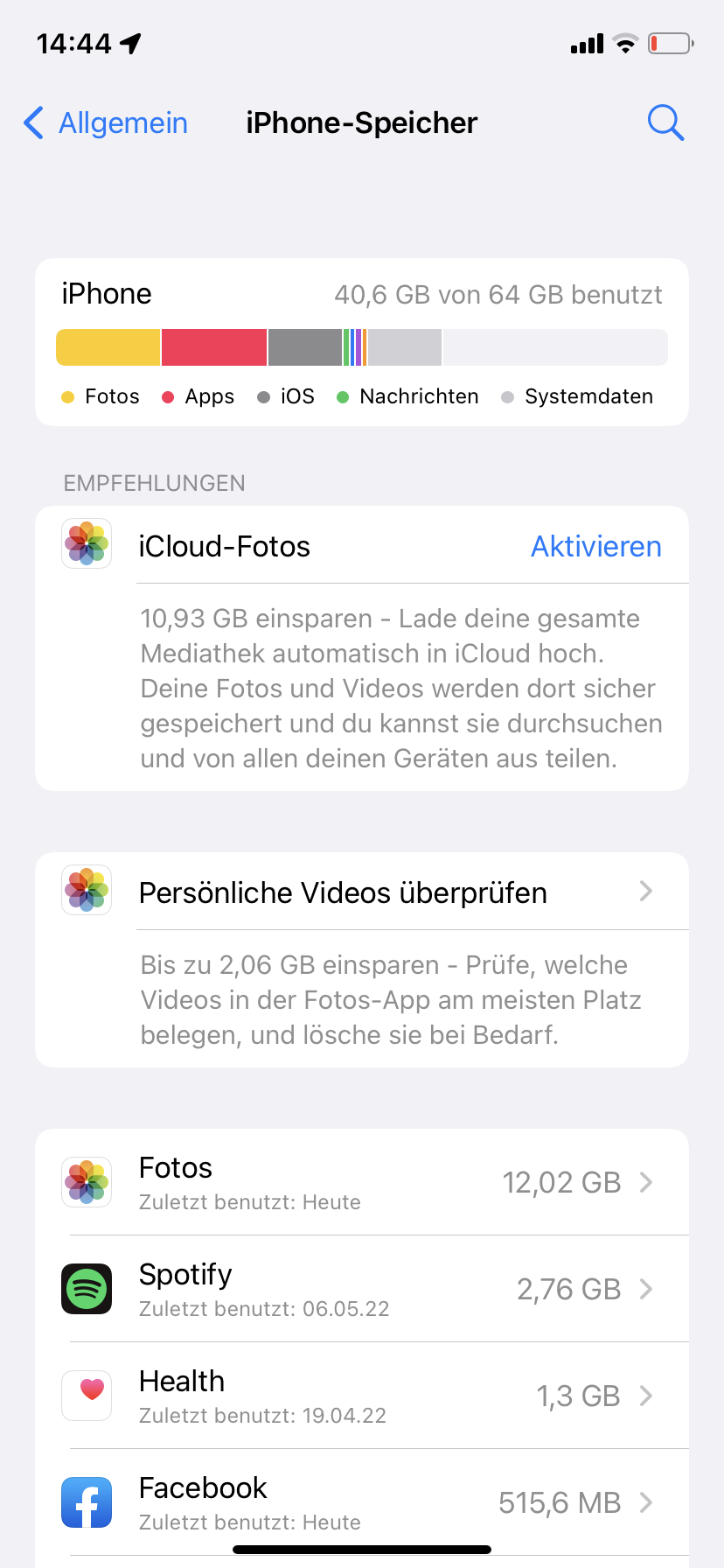The height and width of the screenshot is (1568, 724).
Task: Open Persönliche Videos überprüfen
Action: [x=362, y=892]
